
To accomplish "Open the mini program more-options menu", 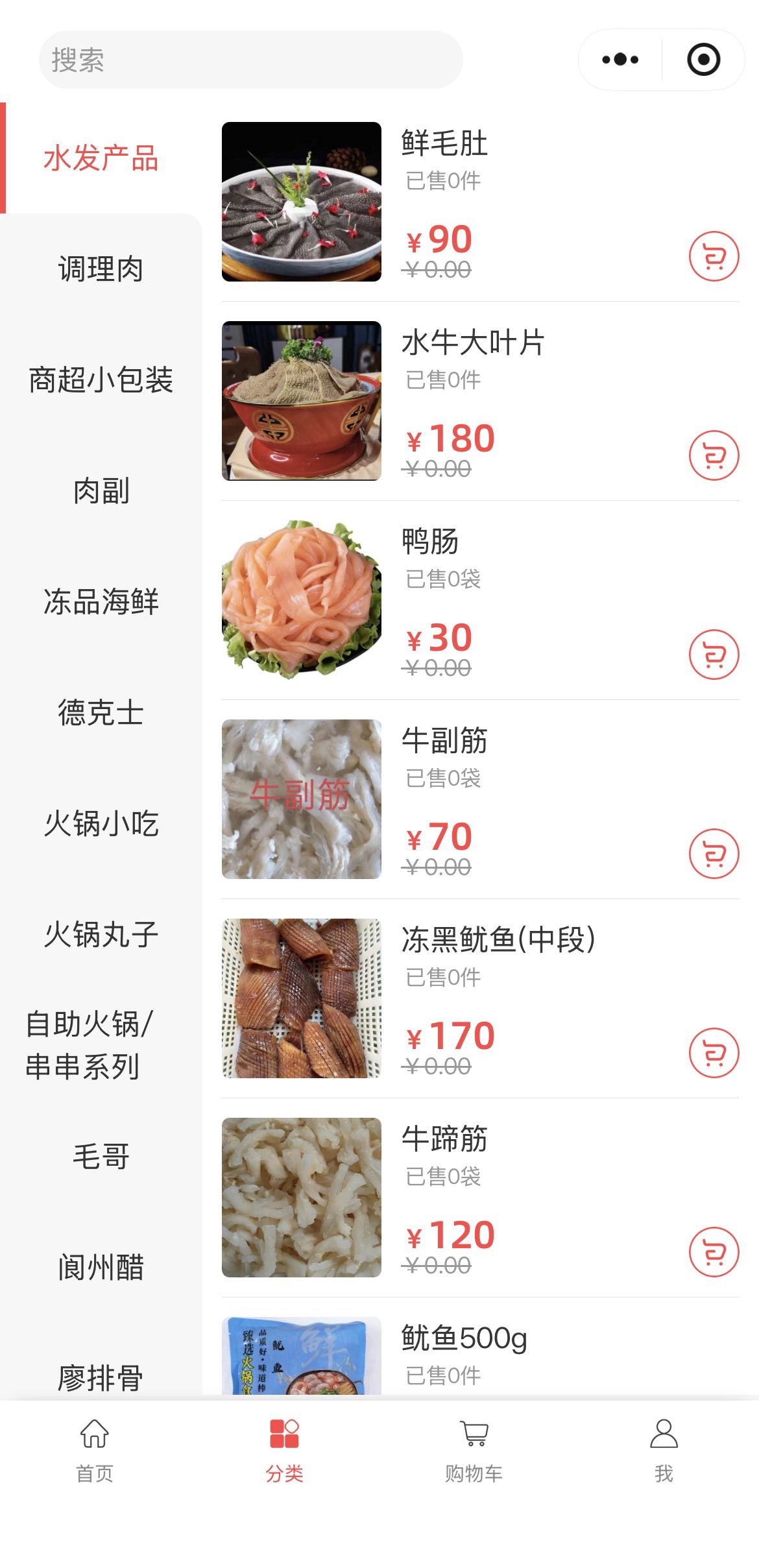I will point(620,60).
